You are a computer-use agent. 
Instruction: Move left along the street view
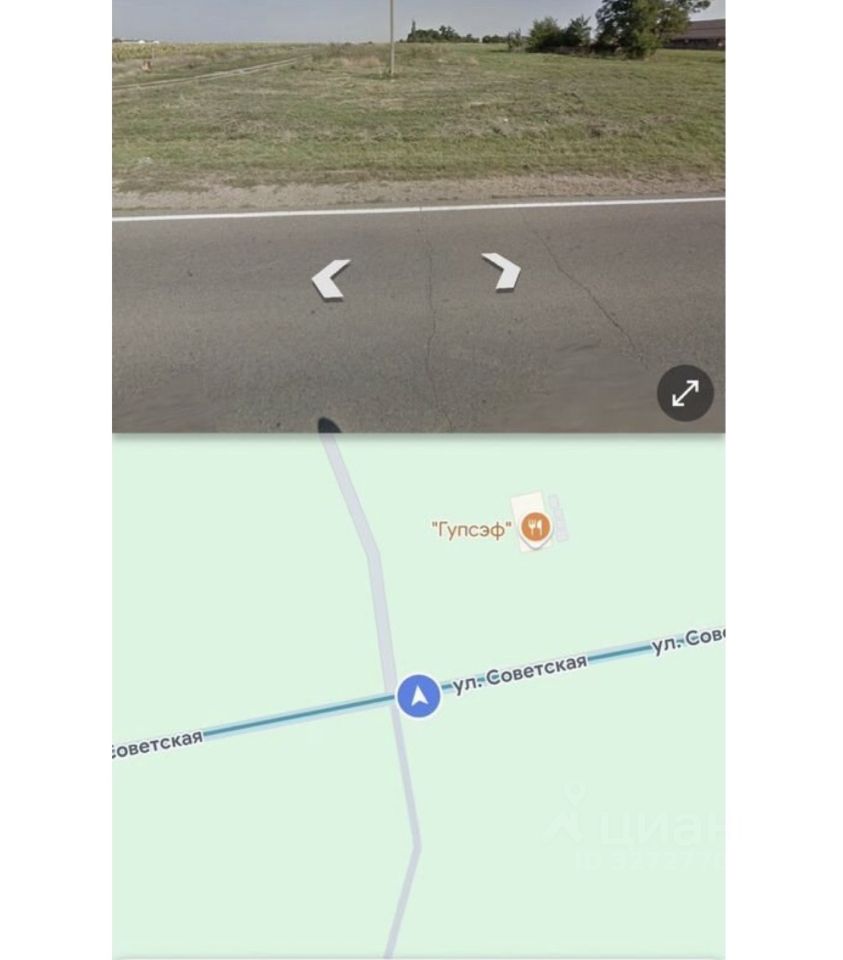[x=331, y=279]
